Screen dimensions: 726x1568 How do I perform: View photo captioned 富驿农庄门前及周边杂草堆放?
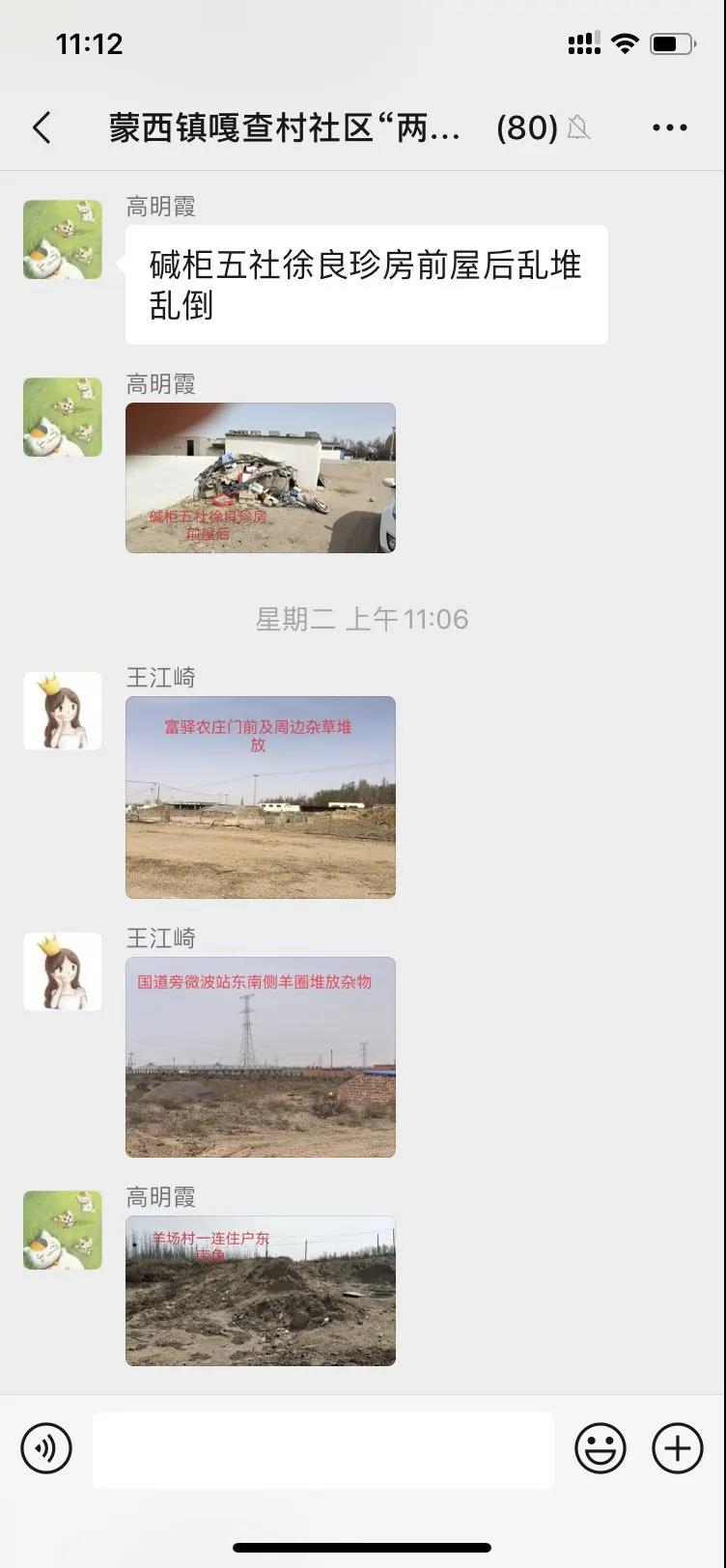point(261,798)
